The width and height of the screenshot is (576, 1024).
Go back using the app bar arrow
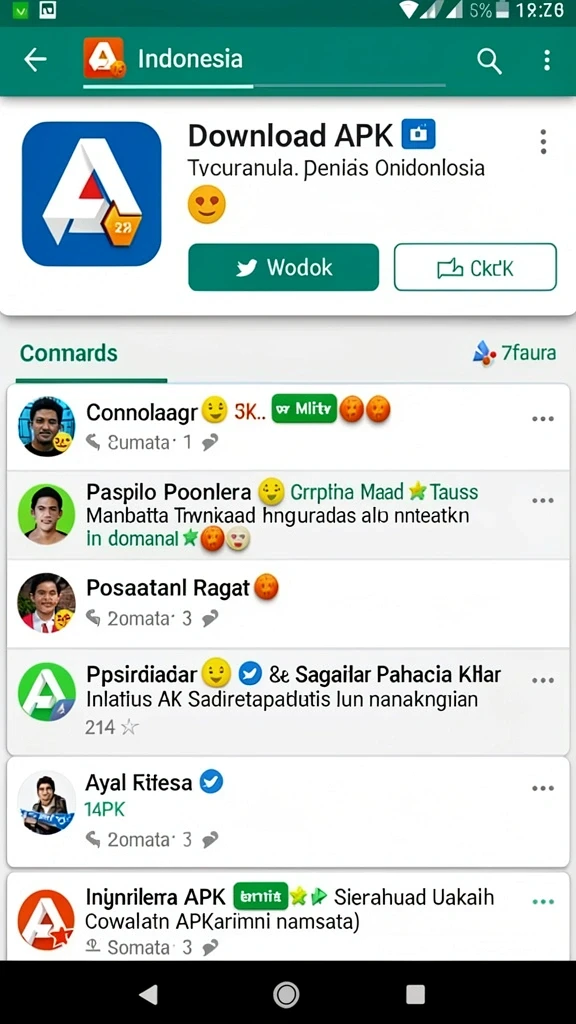[35, 60]
